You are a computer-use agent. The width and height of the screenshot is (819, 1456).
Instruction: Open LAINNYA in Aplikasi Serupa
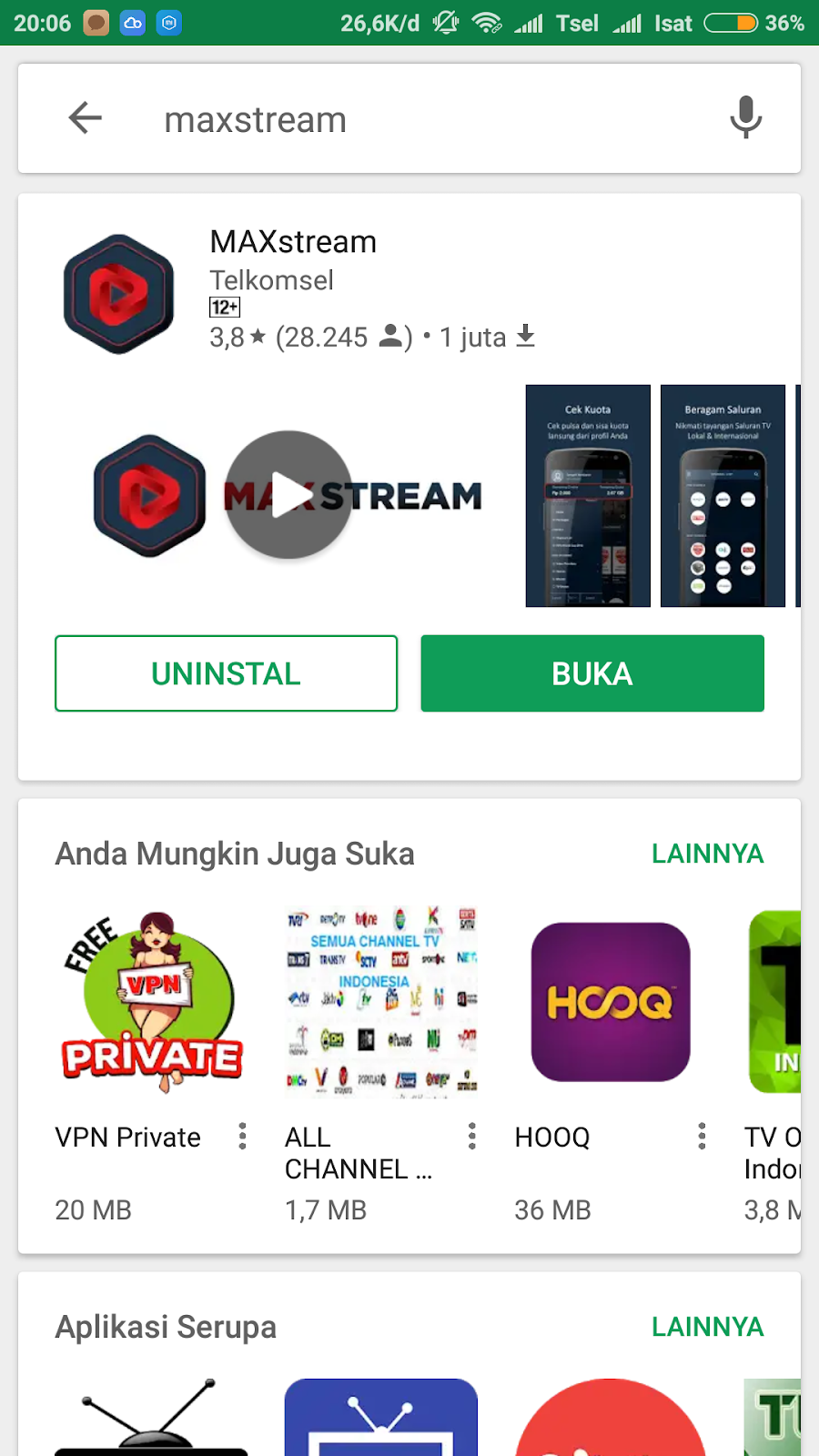[x=708, y=1327]
